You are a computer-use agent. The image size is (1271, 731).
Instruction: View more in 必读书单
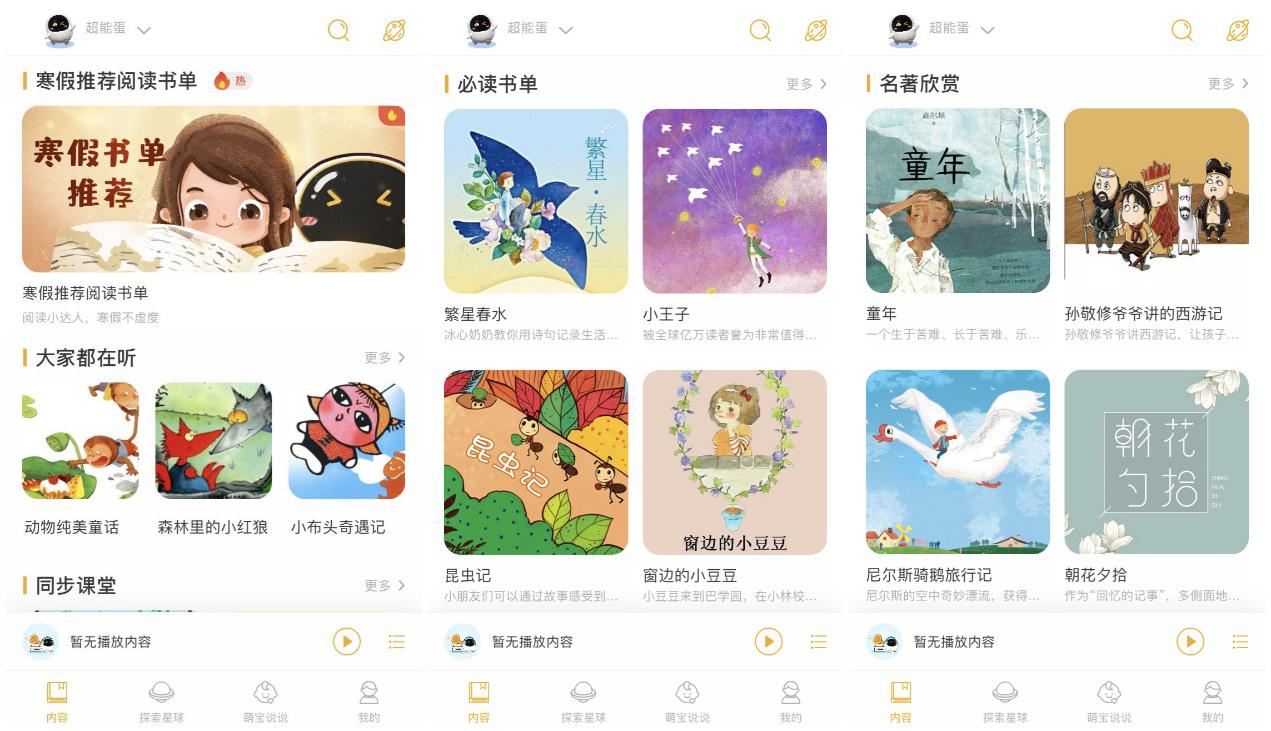(x=807, y=85)
